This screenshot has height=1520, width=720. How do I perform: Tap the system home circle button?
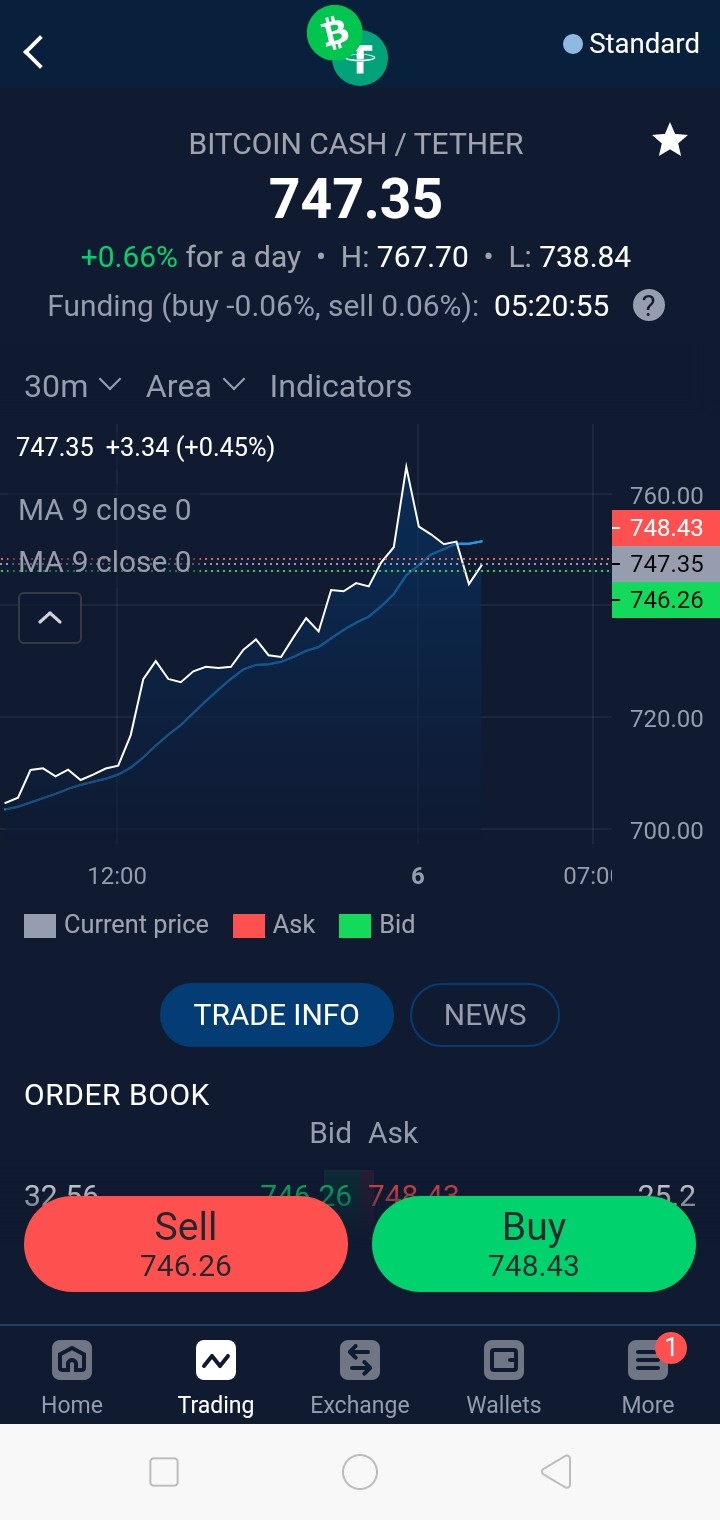pos(360,1472)
